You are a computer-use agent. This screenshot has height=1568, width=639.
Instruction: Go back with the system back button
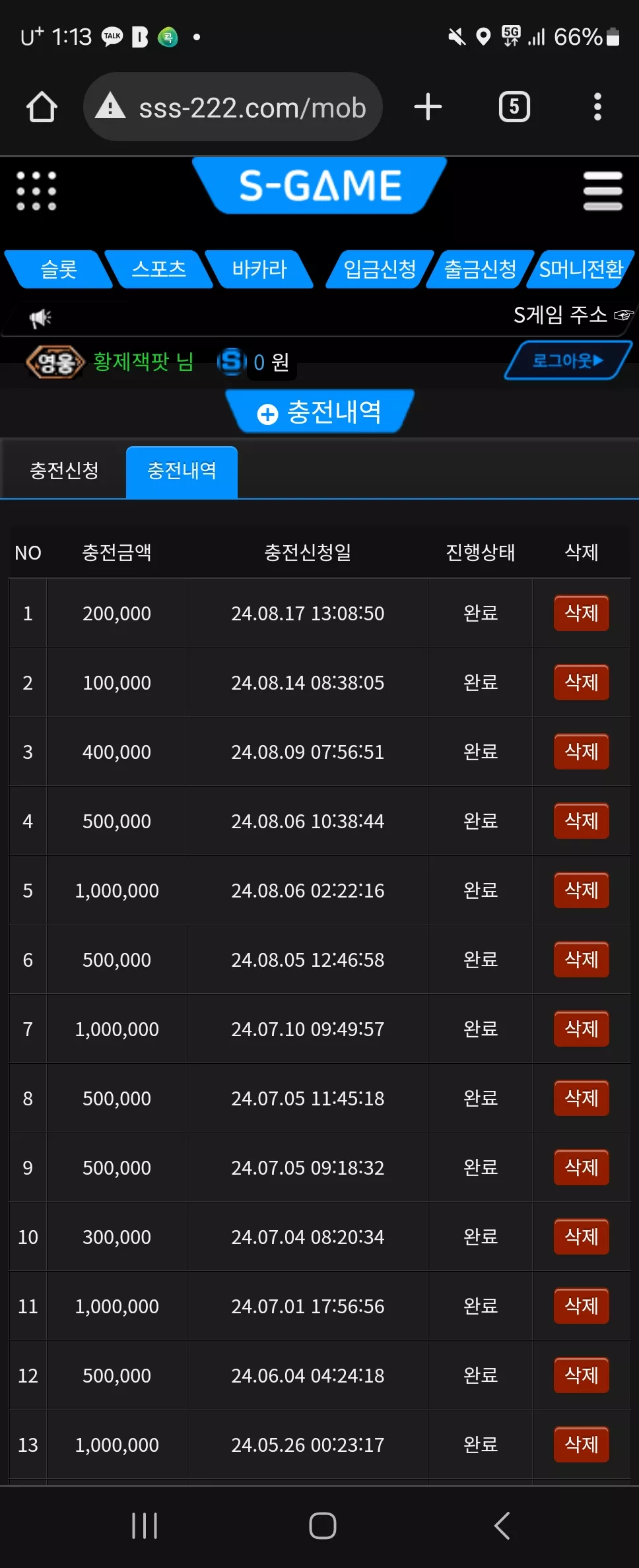502,1526
